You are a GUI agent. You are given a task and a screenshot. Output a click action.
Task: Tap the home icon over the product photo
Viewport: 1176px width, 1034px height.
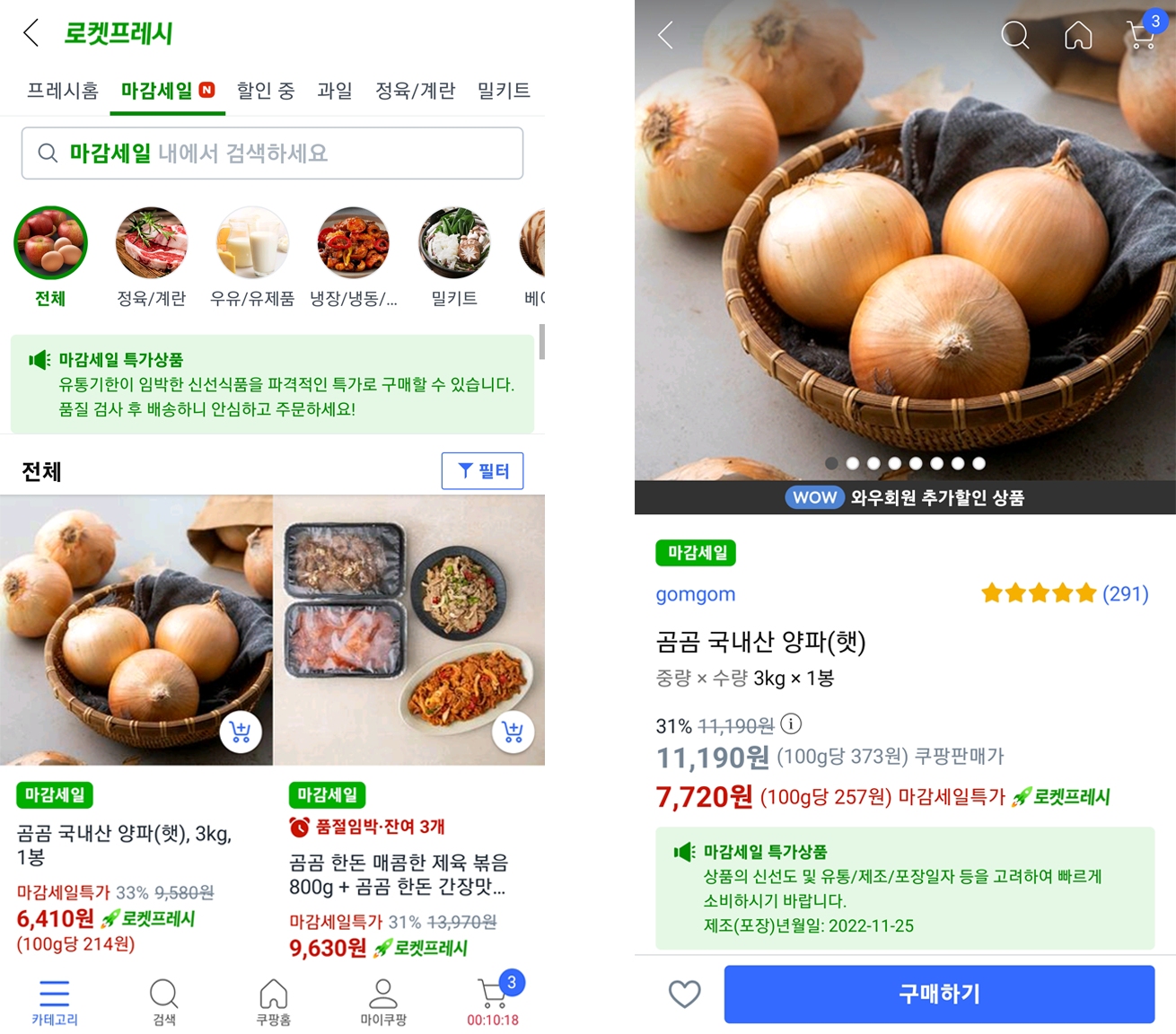coord(1078,36)
